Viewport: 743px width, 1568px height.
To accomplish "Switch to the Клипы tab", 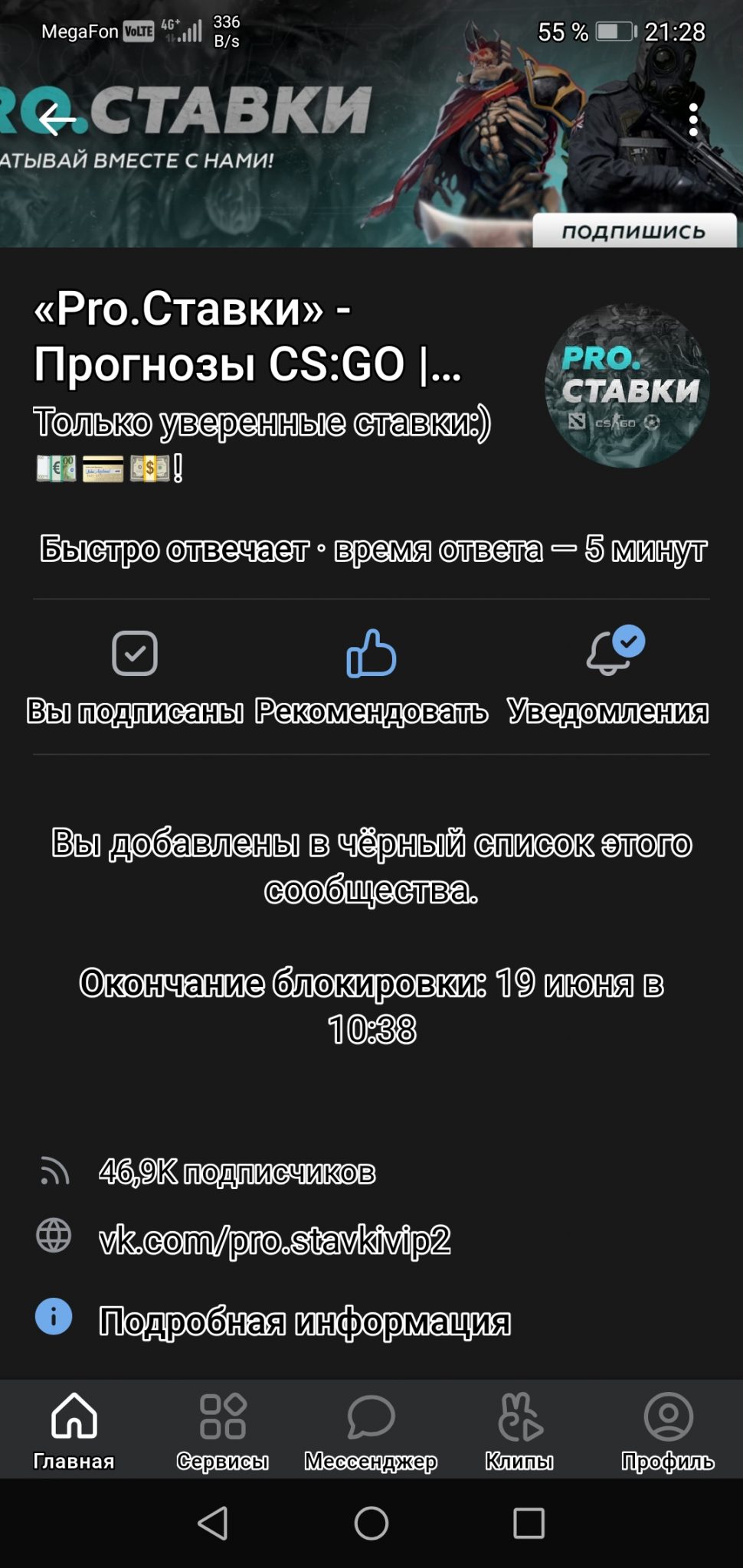I will [519, 1429].
